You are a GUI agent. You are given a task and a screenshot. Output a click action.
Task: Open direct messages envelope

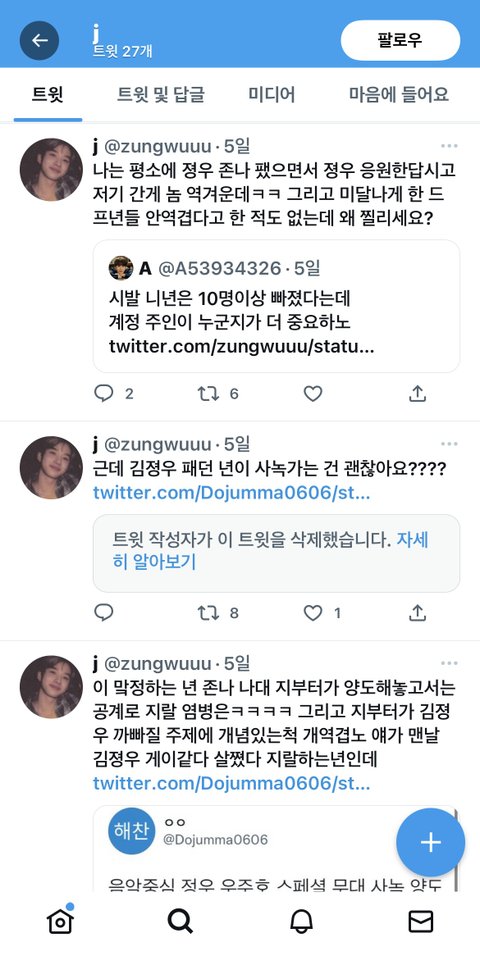click(421, 921)
